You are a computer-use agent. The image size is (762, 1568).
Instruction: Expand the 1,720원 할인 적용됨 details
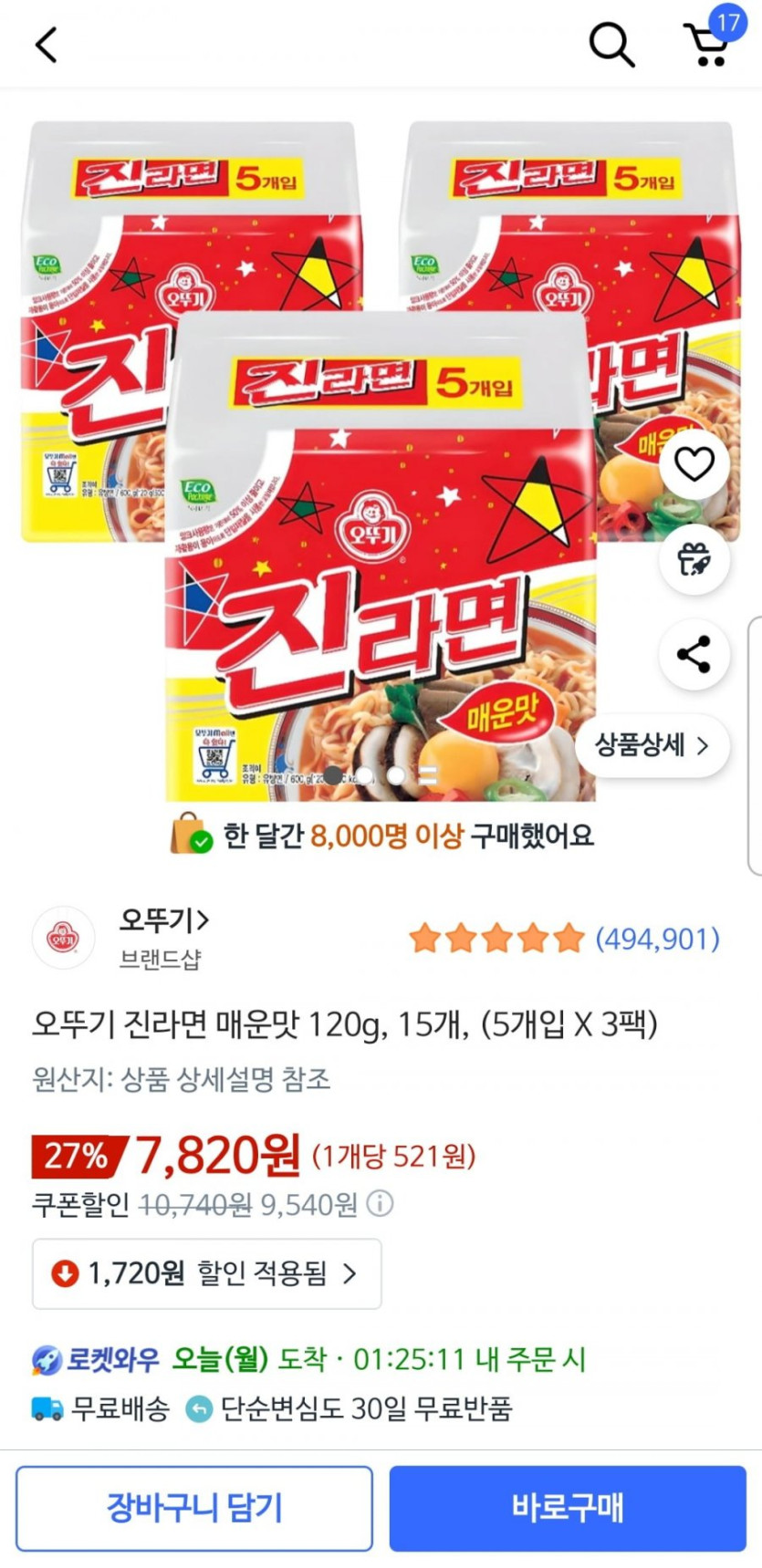click(x=206, y=1273)
